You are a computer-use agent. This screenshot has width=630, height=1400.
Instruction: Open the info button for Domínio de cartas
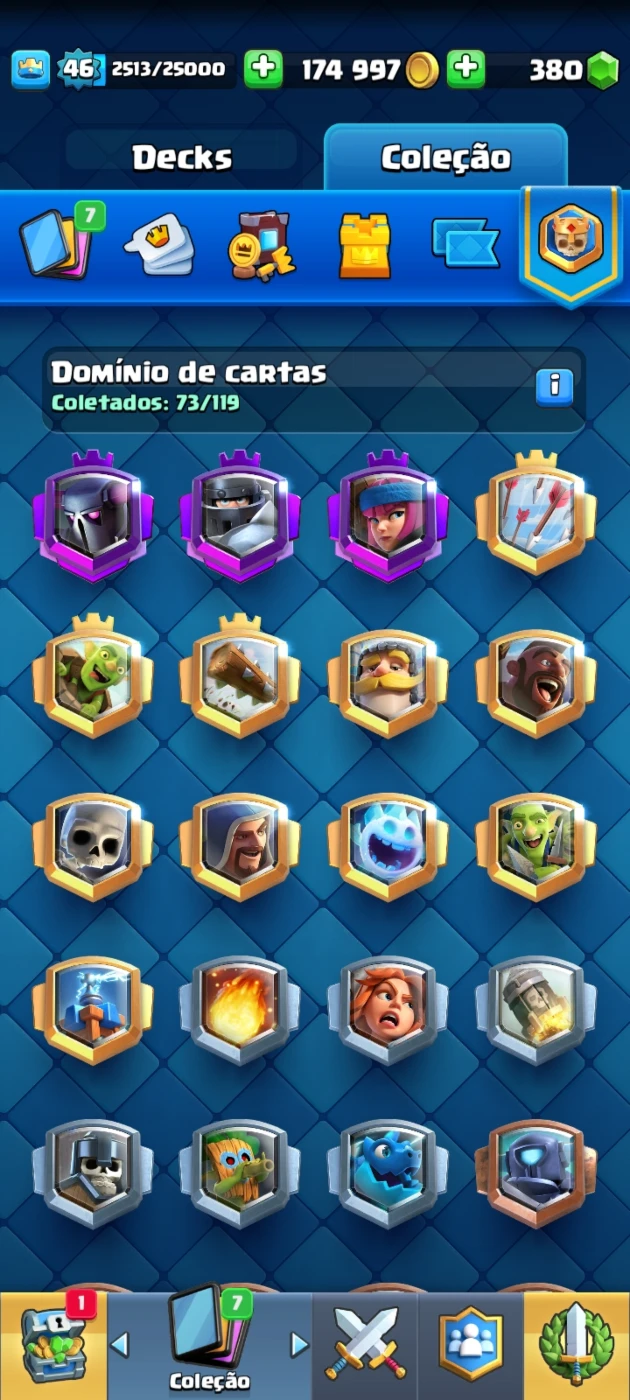[x=554, y=386]
